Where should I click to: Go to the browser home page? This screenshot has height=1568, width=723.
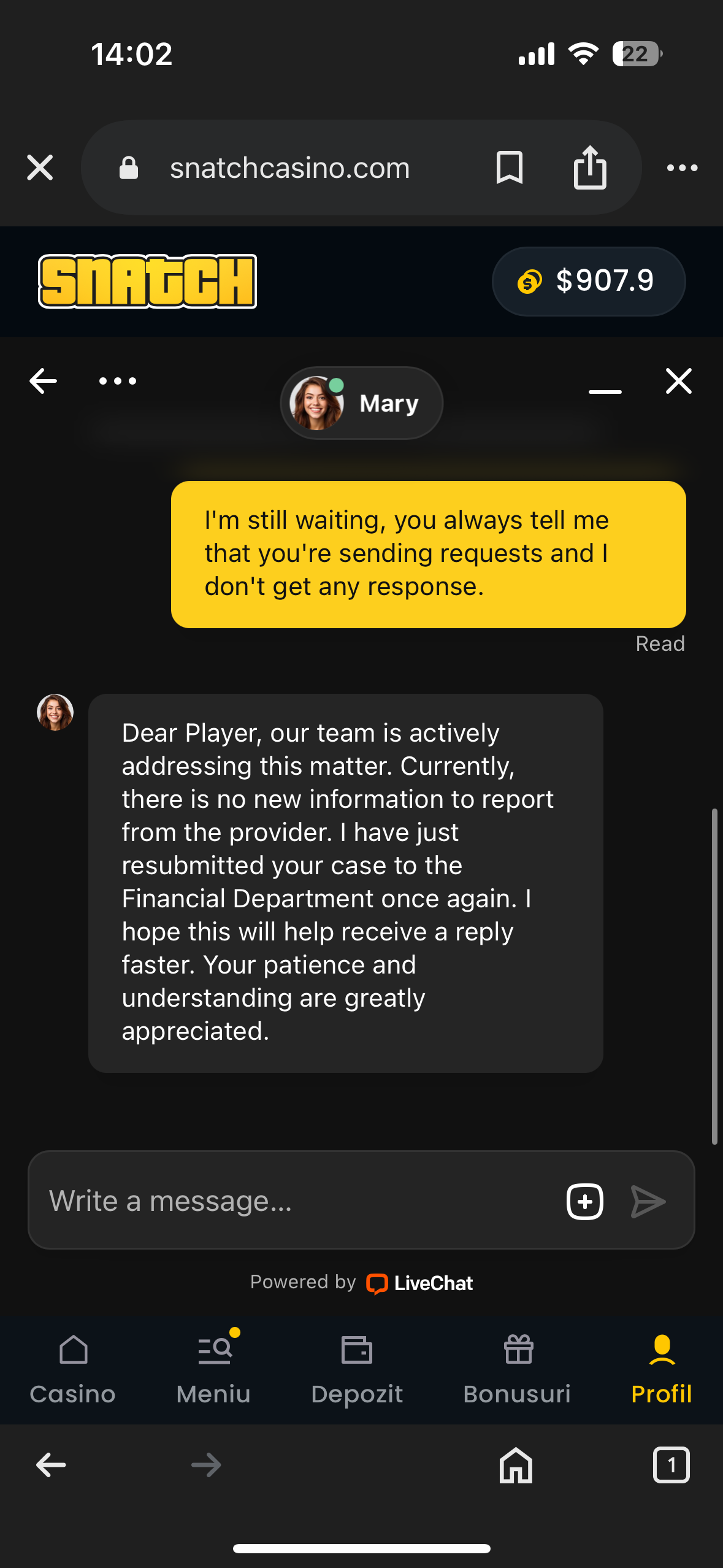(x=516, y=1465)
